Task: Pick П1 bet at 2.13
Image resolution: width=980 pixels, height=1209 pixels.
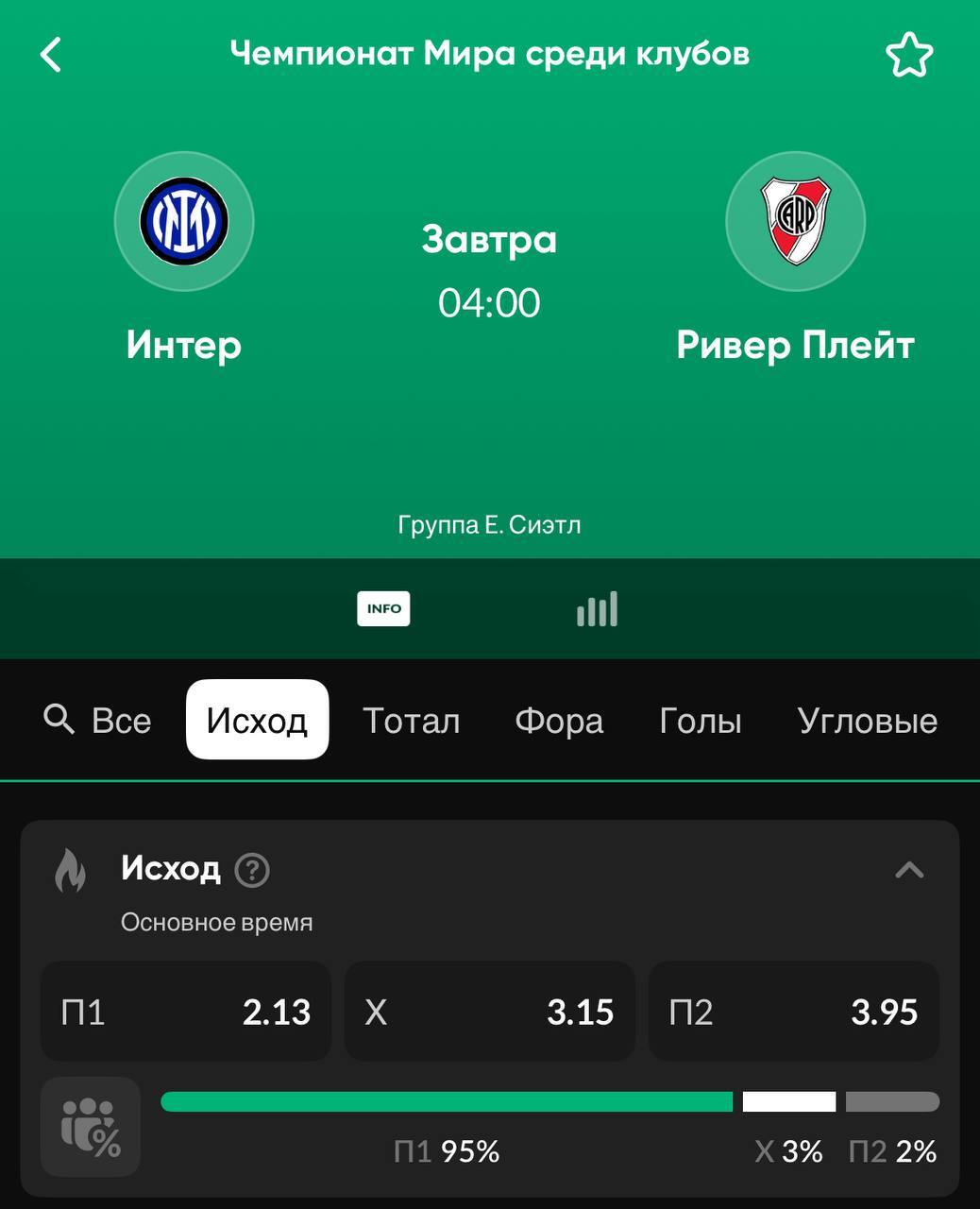Action: [186, 1012]
